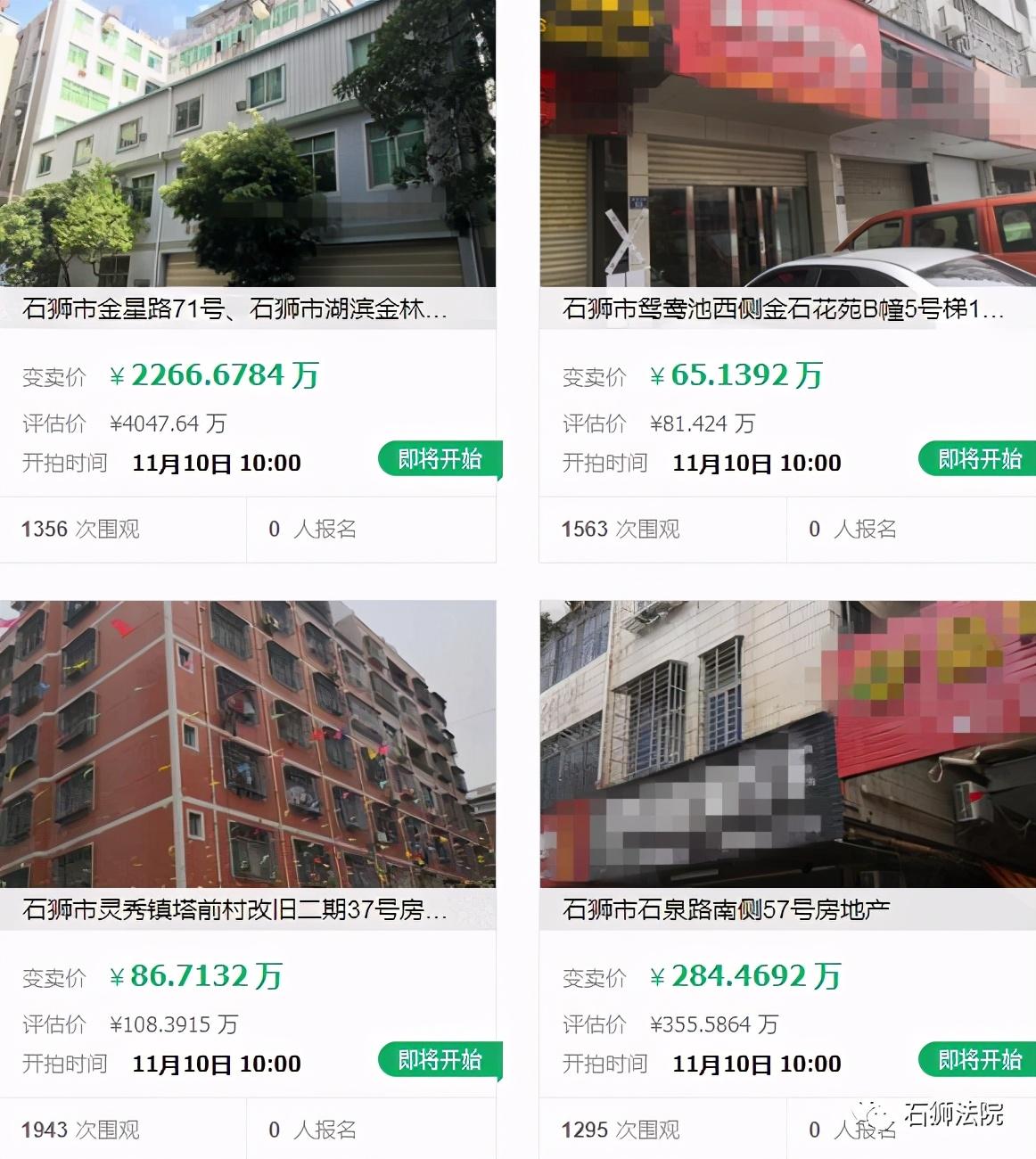Open title link 石狮市金星路71号、石狮市湖滨金林
This screenshot has width=1036, height=1159.
pos(235,309)
